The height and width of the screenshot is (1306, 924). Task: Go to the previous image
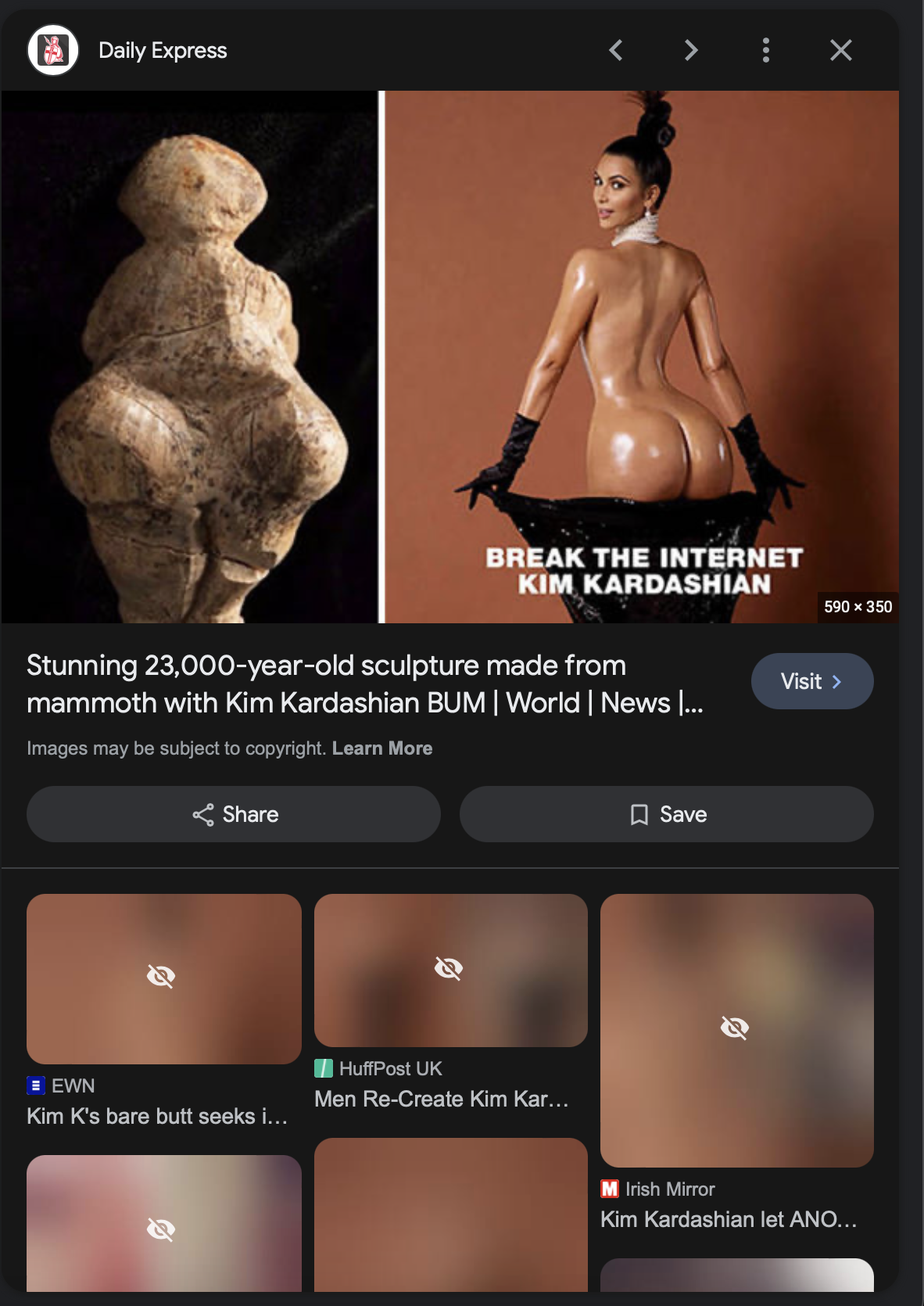(616, 50)
